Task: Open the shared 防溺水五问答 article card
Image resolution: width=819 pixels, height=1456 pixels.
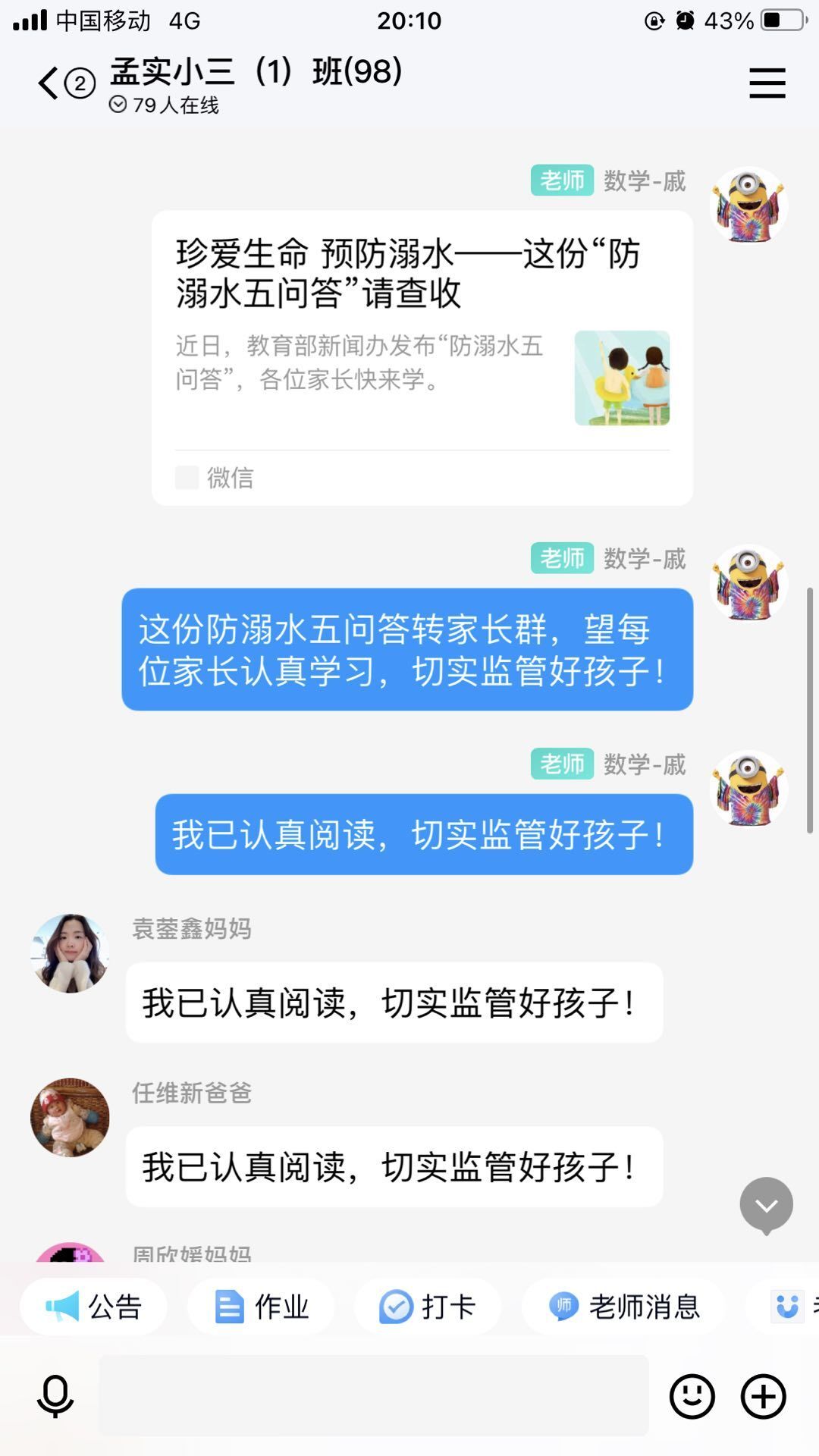Action: 422,358
